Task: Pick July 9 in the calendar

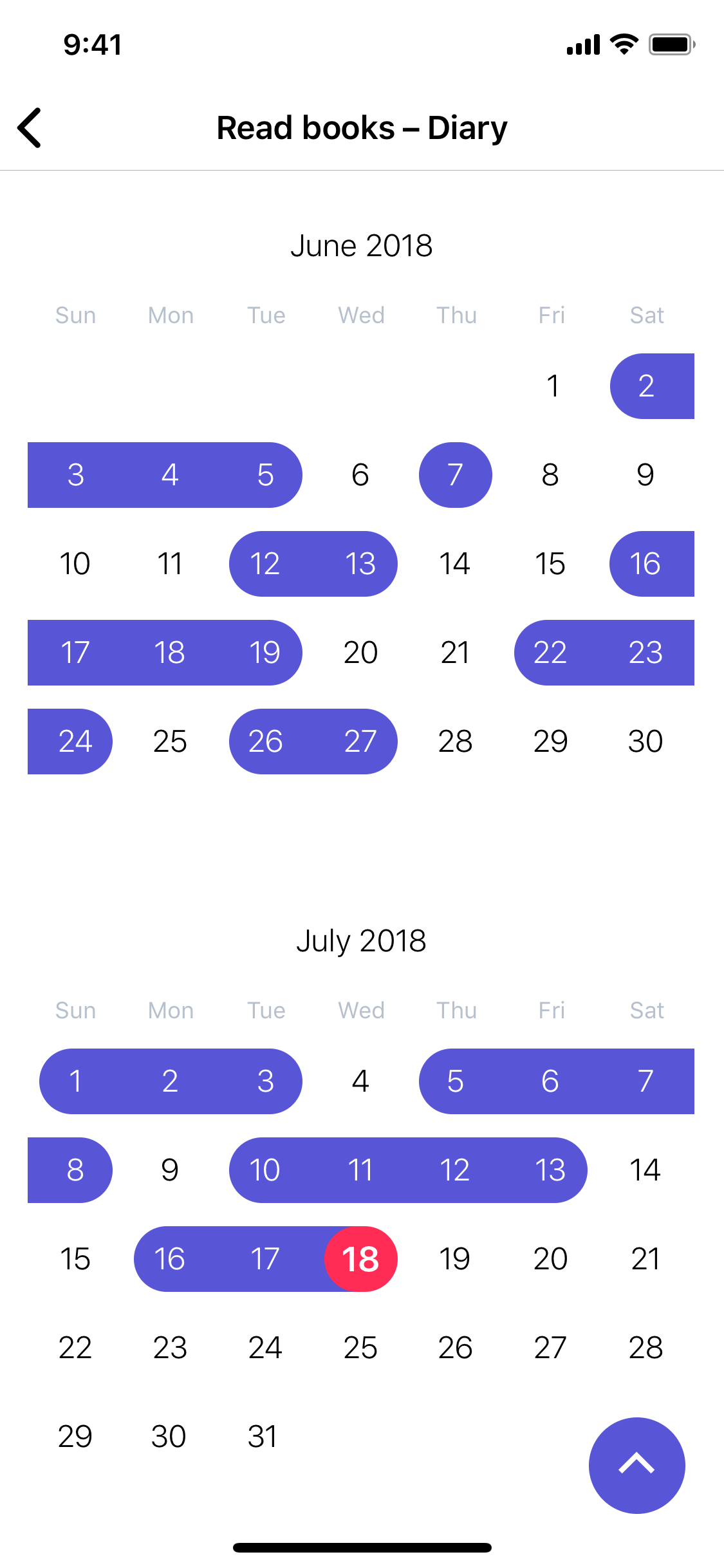Action: [170, 1170]
